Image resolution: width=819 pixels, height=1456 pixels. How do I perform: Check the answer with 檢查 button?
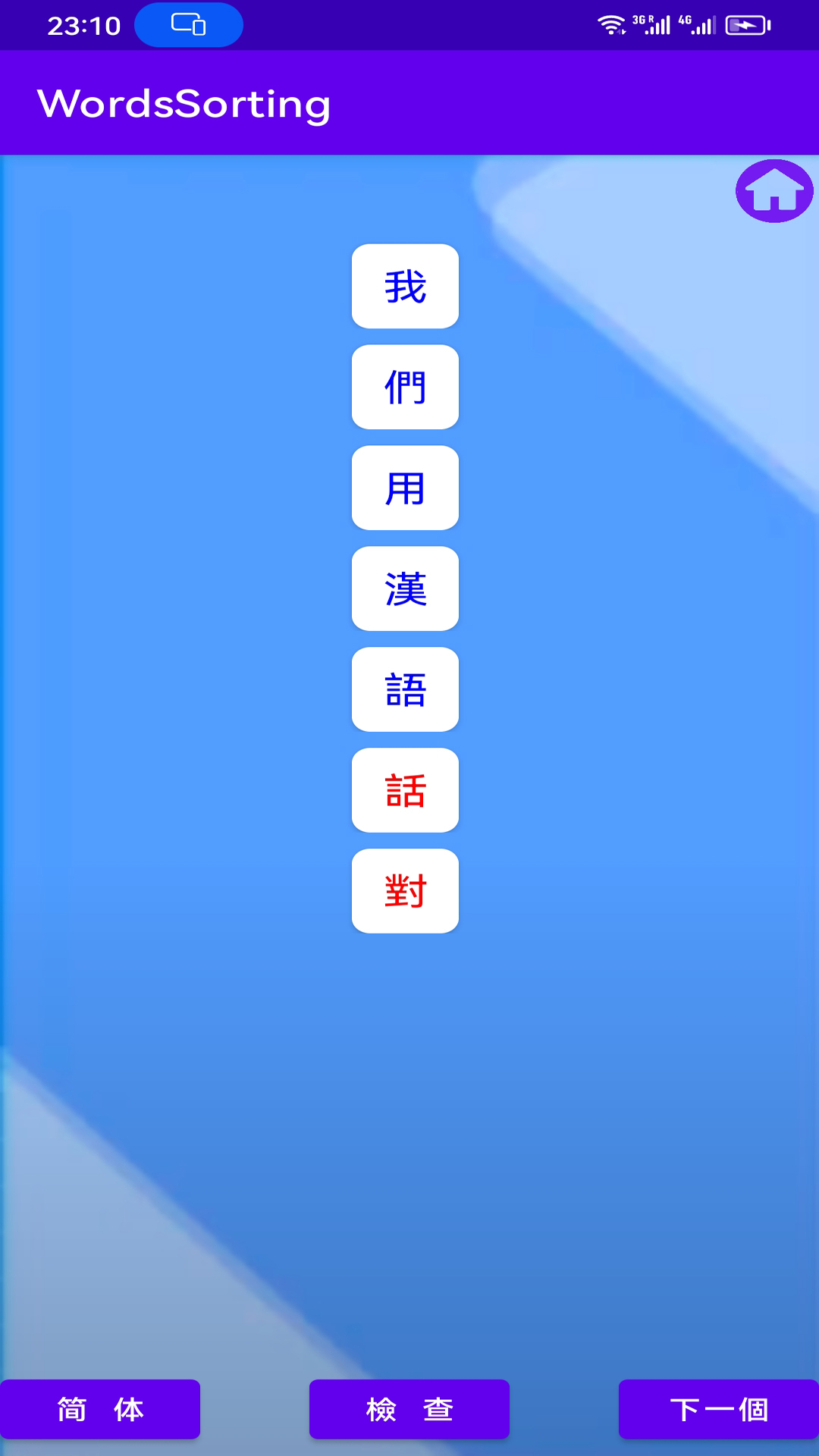click(x=409, y=1410)
